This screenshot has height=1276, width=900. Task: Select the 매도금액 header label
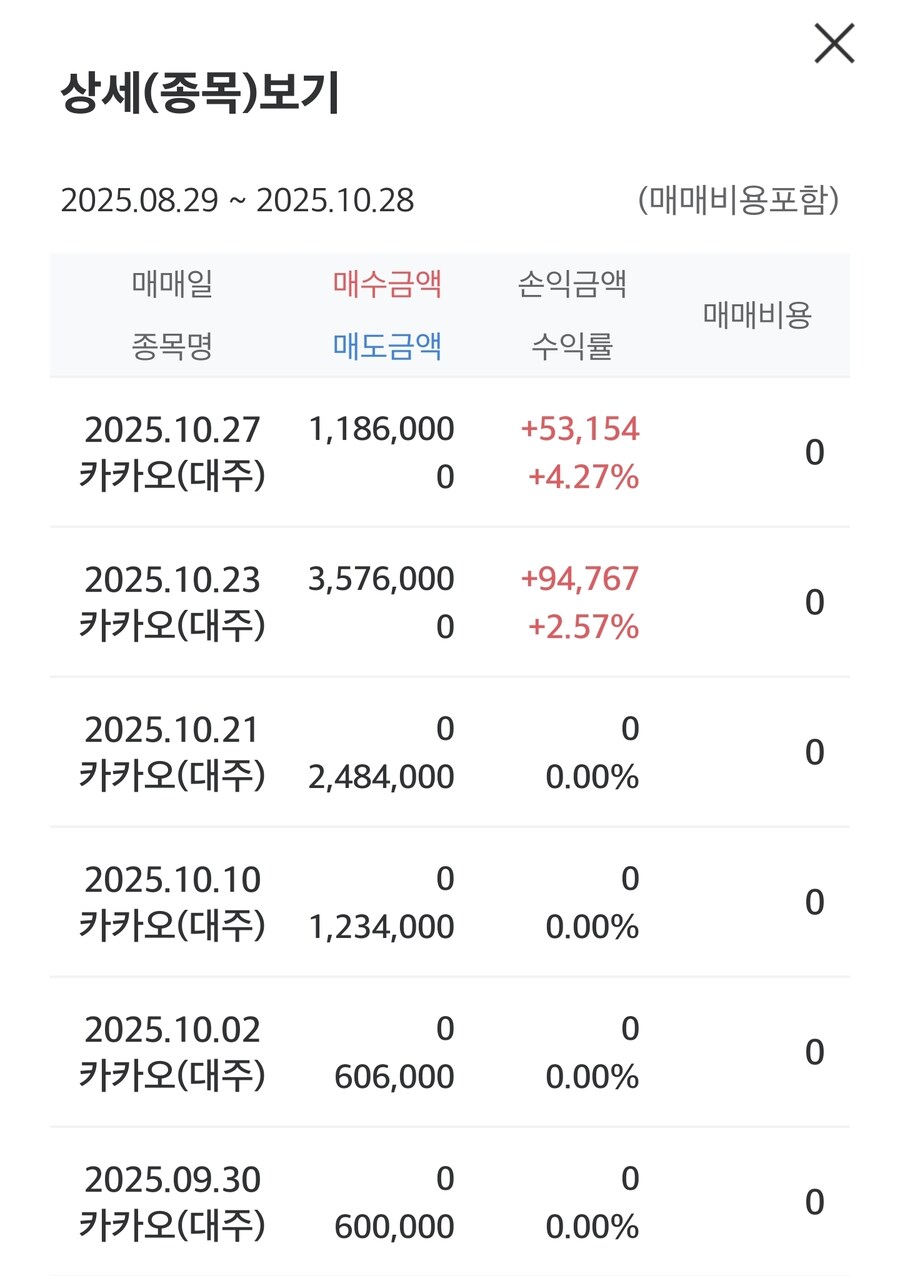(x=389, y=351)
